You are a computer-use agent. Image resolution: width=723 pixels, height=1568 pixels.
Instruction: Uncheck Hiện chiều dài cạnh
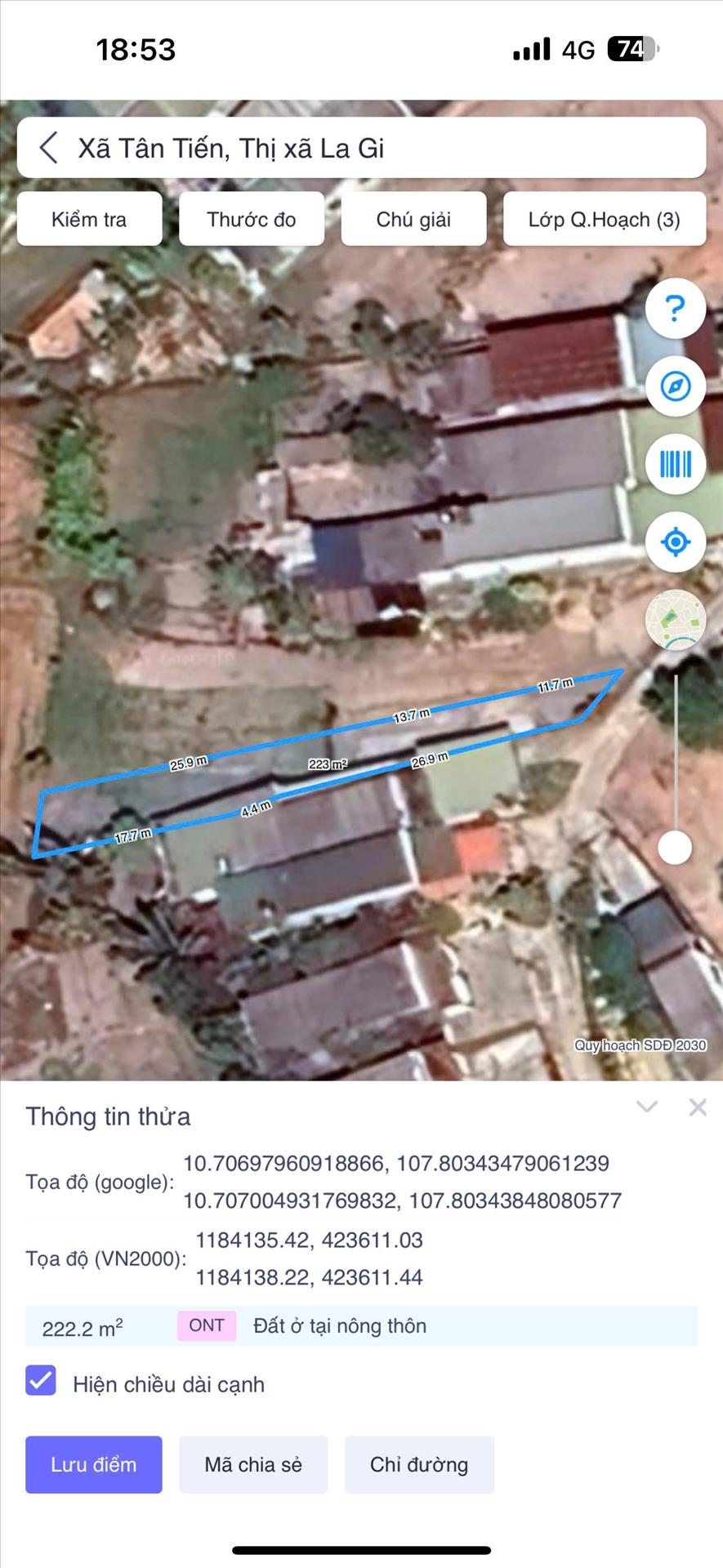coord(41,1382)
